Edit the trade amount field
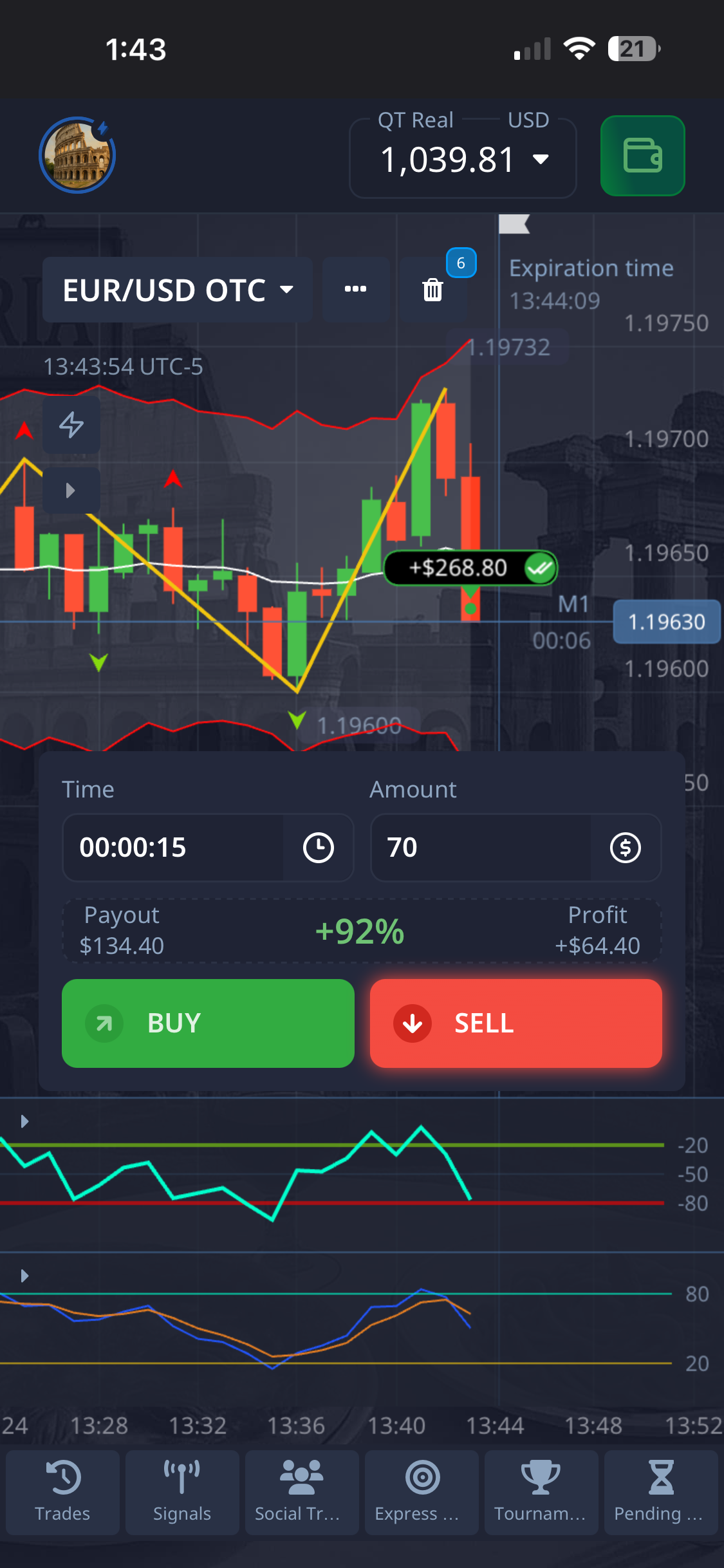This screenshot has width=724, height=1568. (480, 847)
